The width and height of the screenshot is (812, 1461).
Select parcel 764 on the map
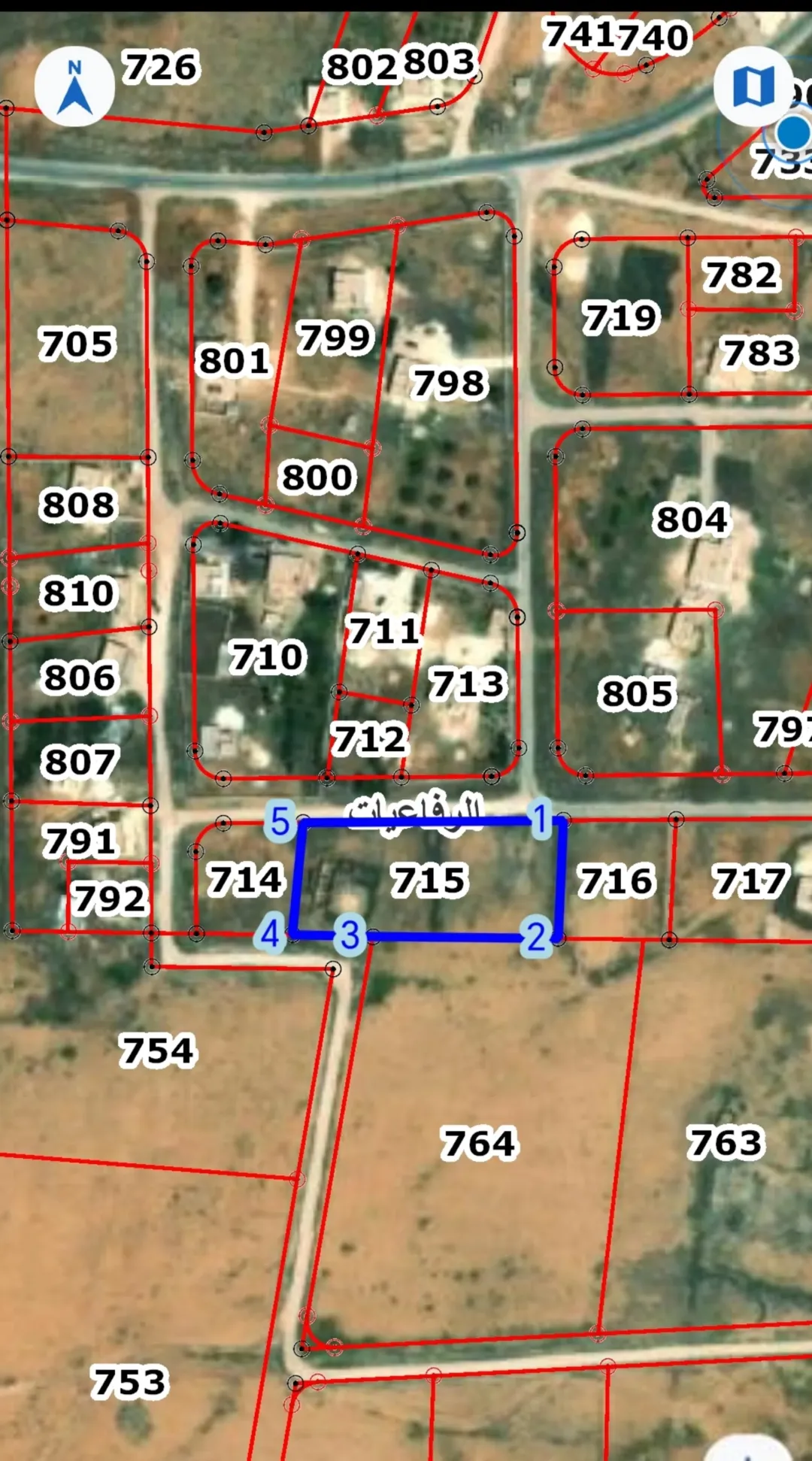479,1144
